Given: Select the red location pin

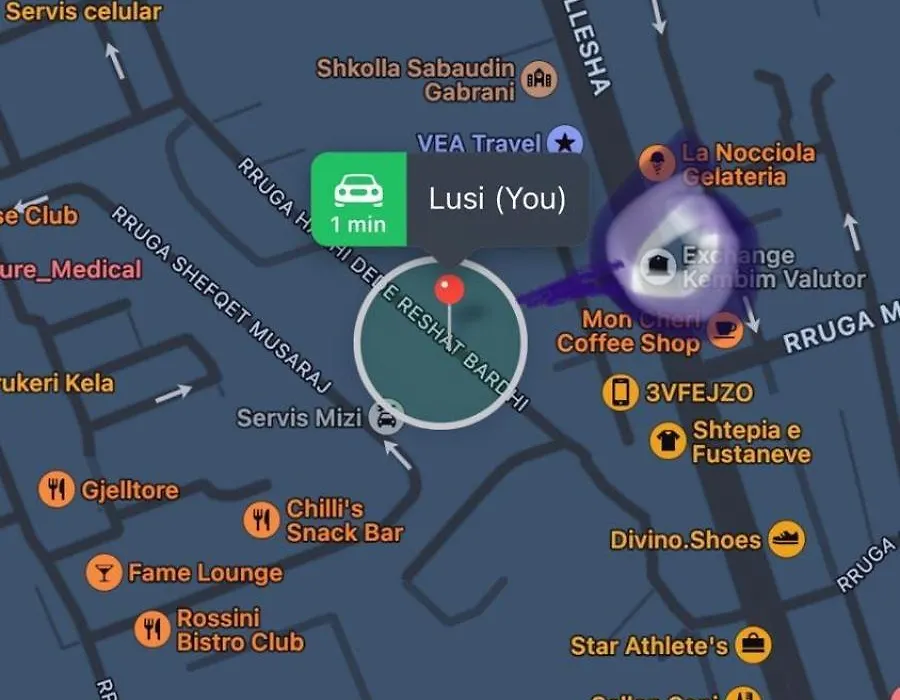Looking at the screenshot, I should tap(449, 291).
